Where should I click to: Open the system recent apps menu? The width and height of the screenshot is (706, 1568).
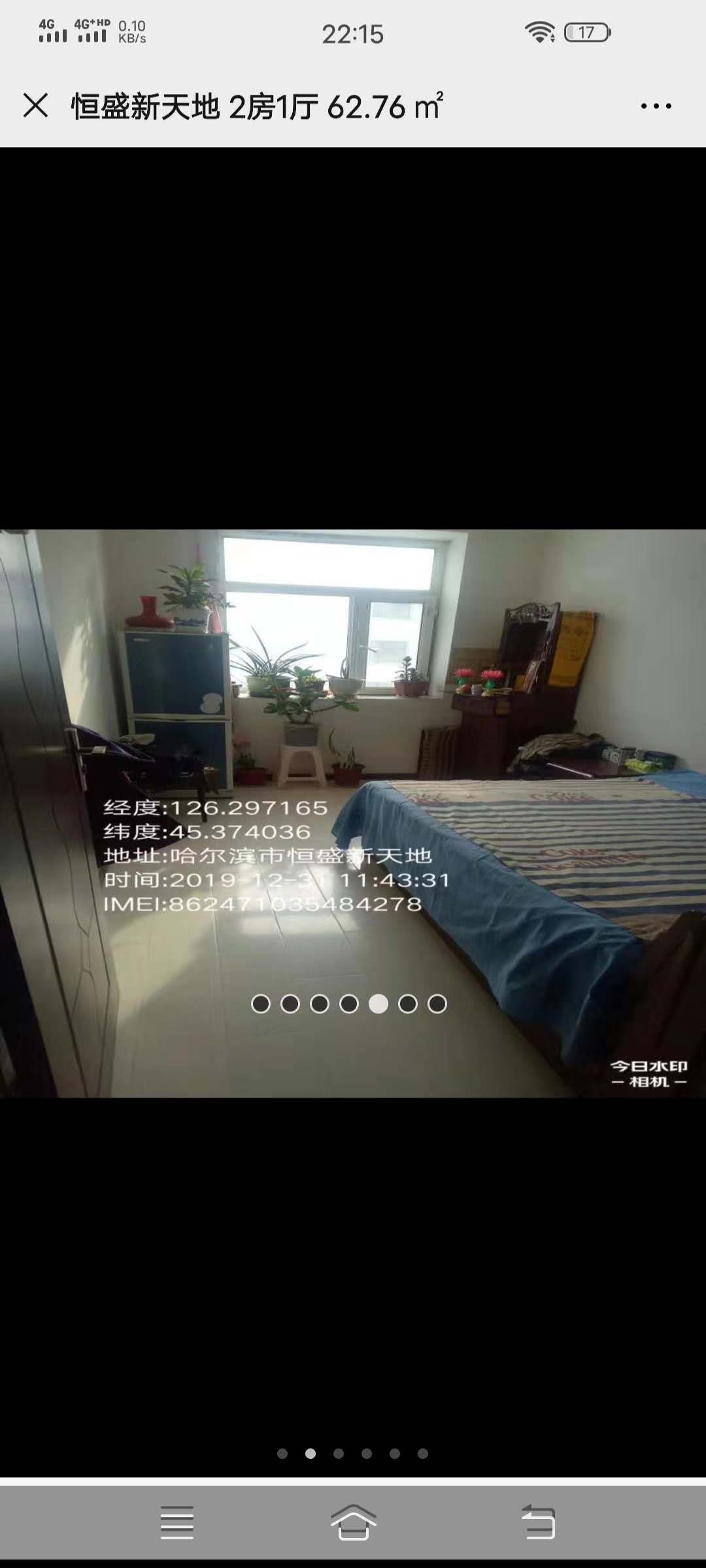176,1522
